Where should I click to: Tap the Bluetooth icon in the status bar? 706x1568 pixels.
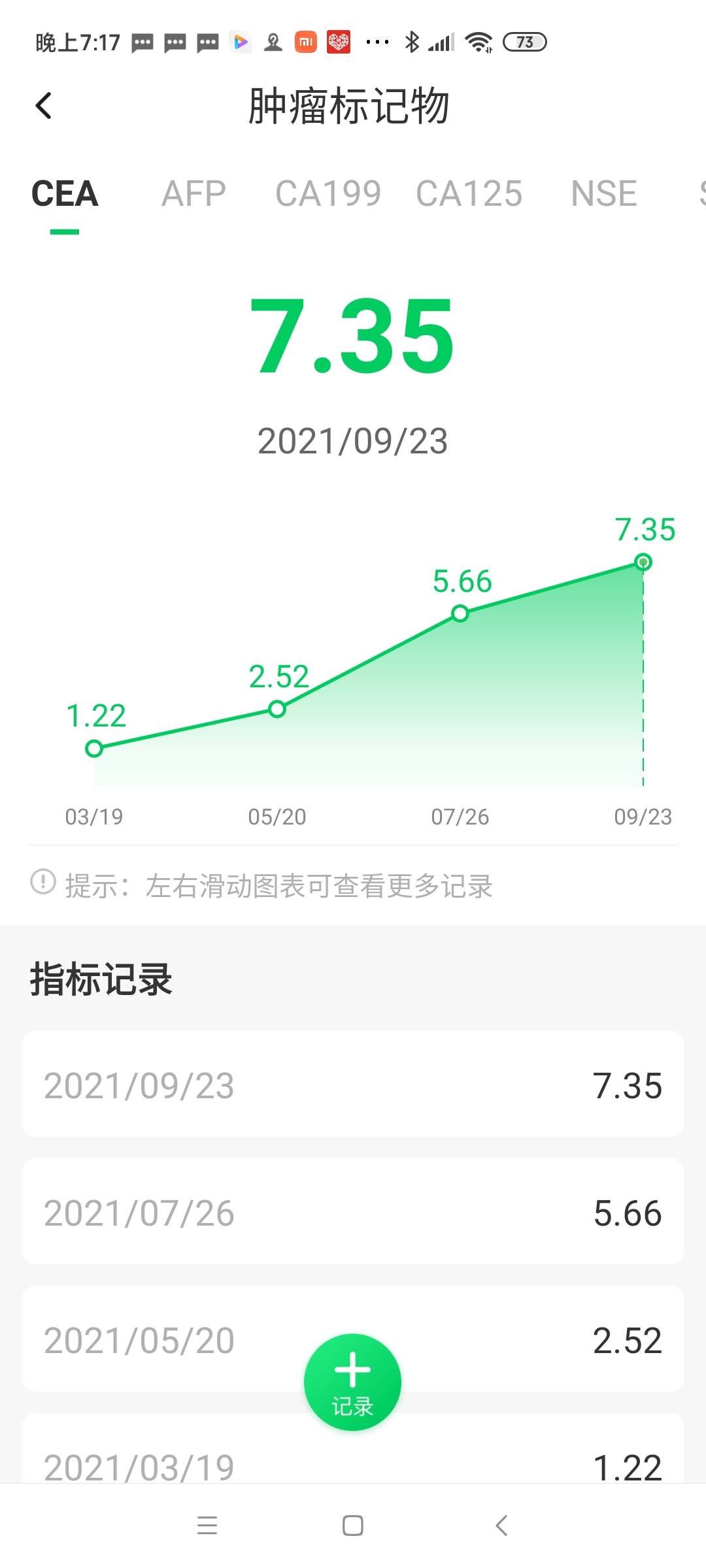point(412,42)
